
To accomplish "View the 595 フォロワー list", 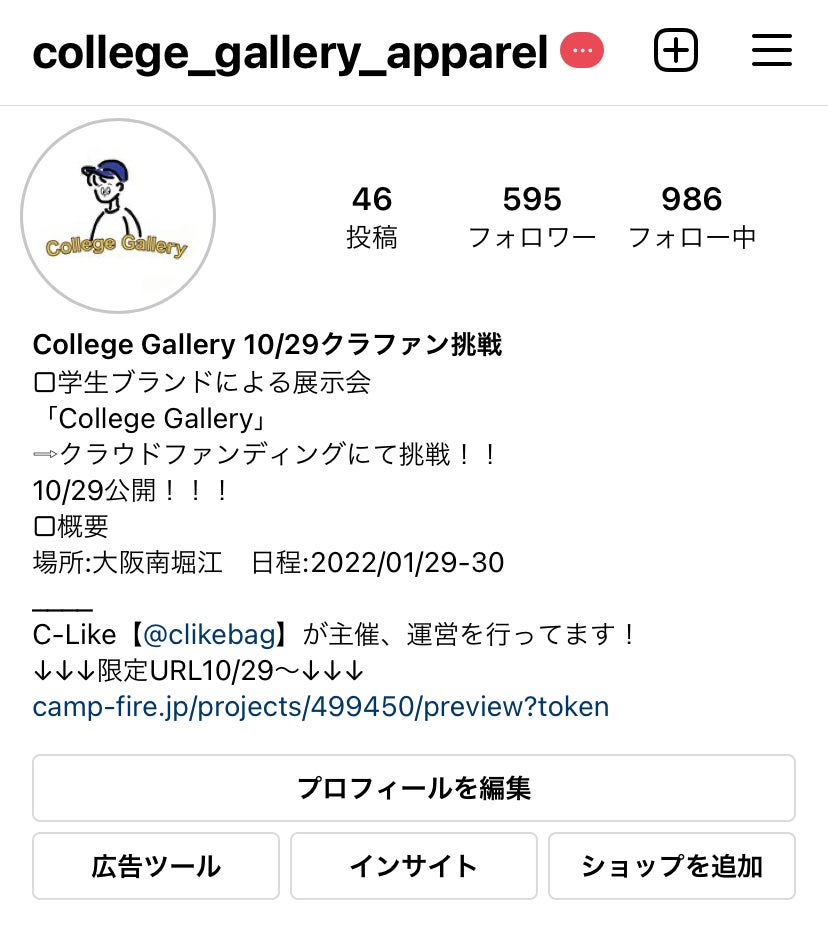I will click(532, 217).
